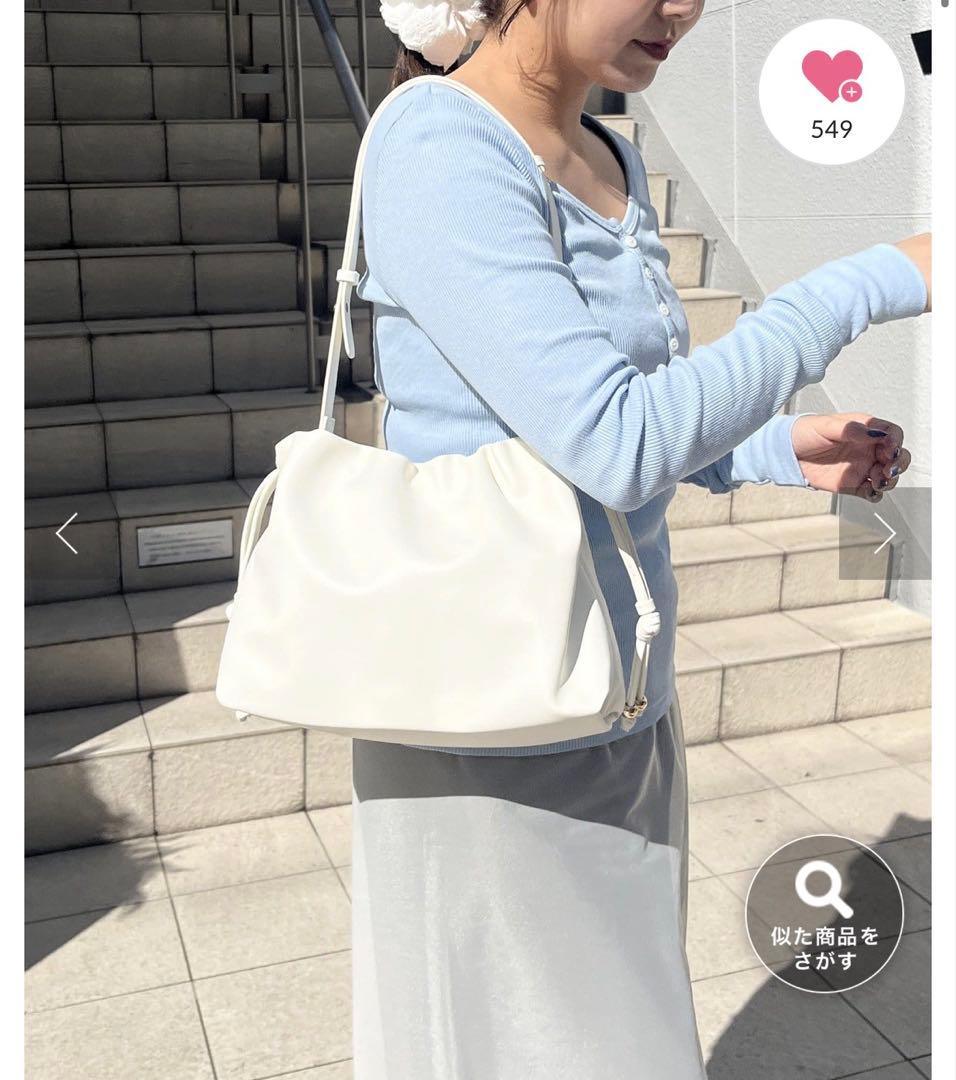Add this bag to favorites with the heart
This screenshot has width=956, height=1080.
831,92
